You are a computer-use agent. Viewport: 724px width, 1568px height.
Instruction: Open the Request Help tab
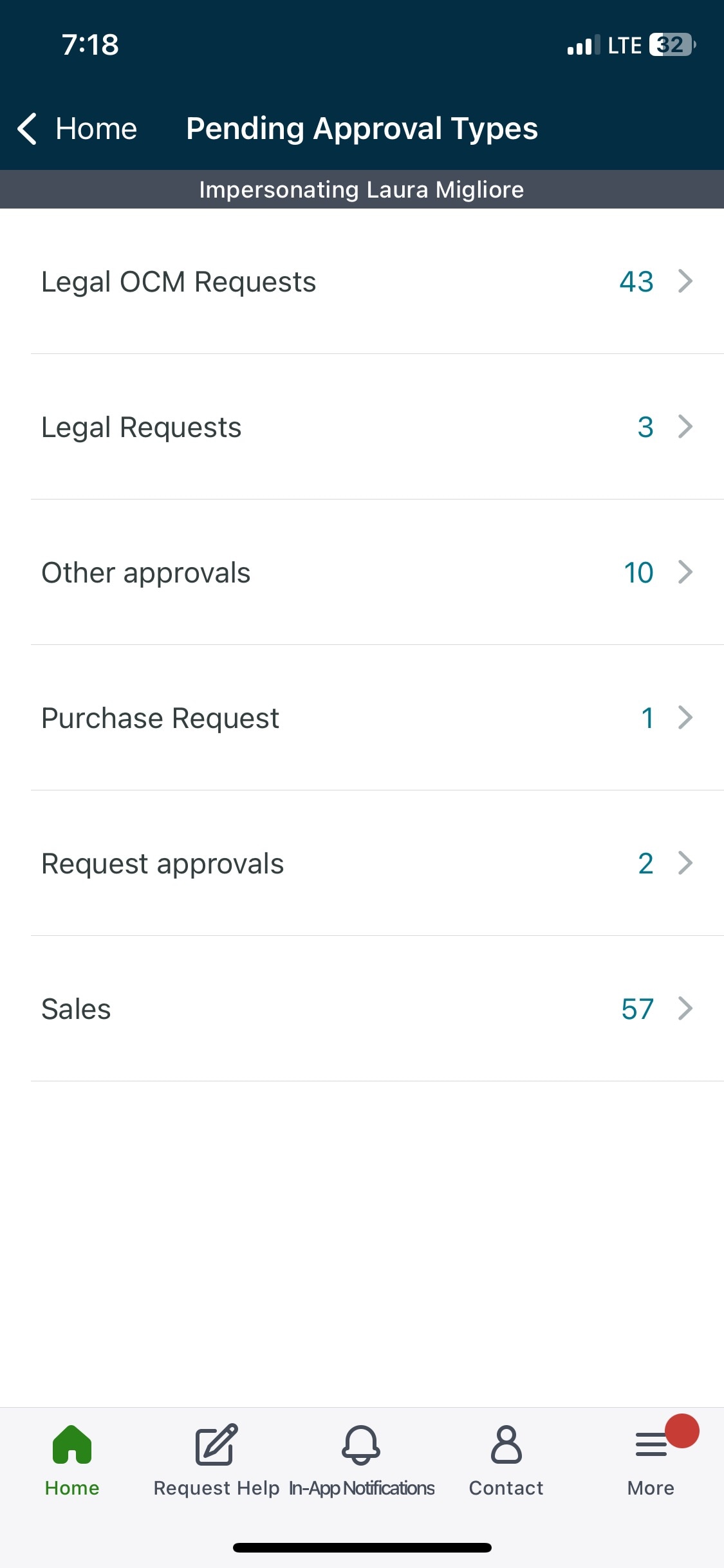tap(217, 1461)
